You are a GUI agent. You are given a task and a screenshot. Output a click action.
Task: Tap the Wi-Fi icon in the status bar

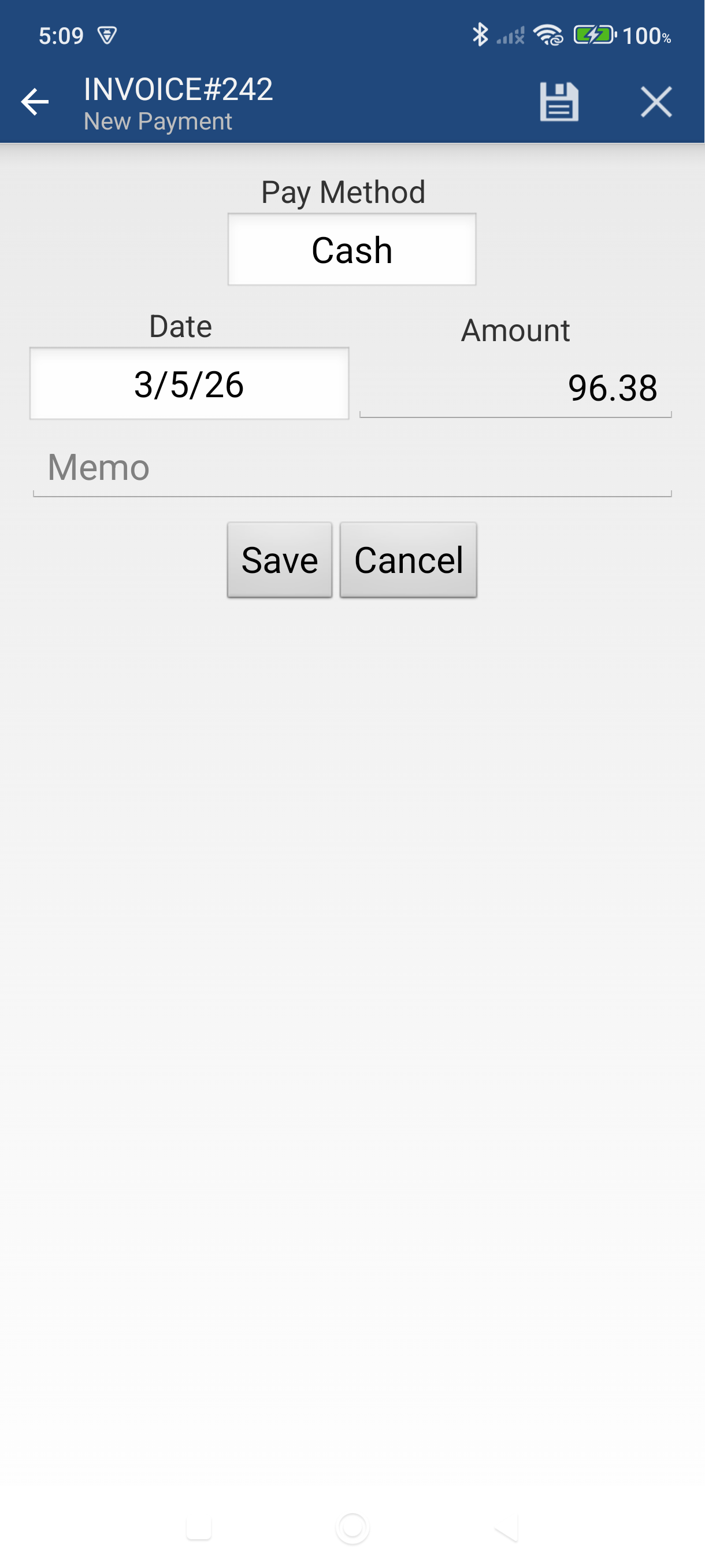pyautogui.click(x=551, y=35)
